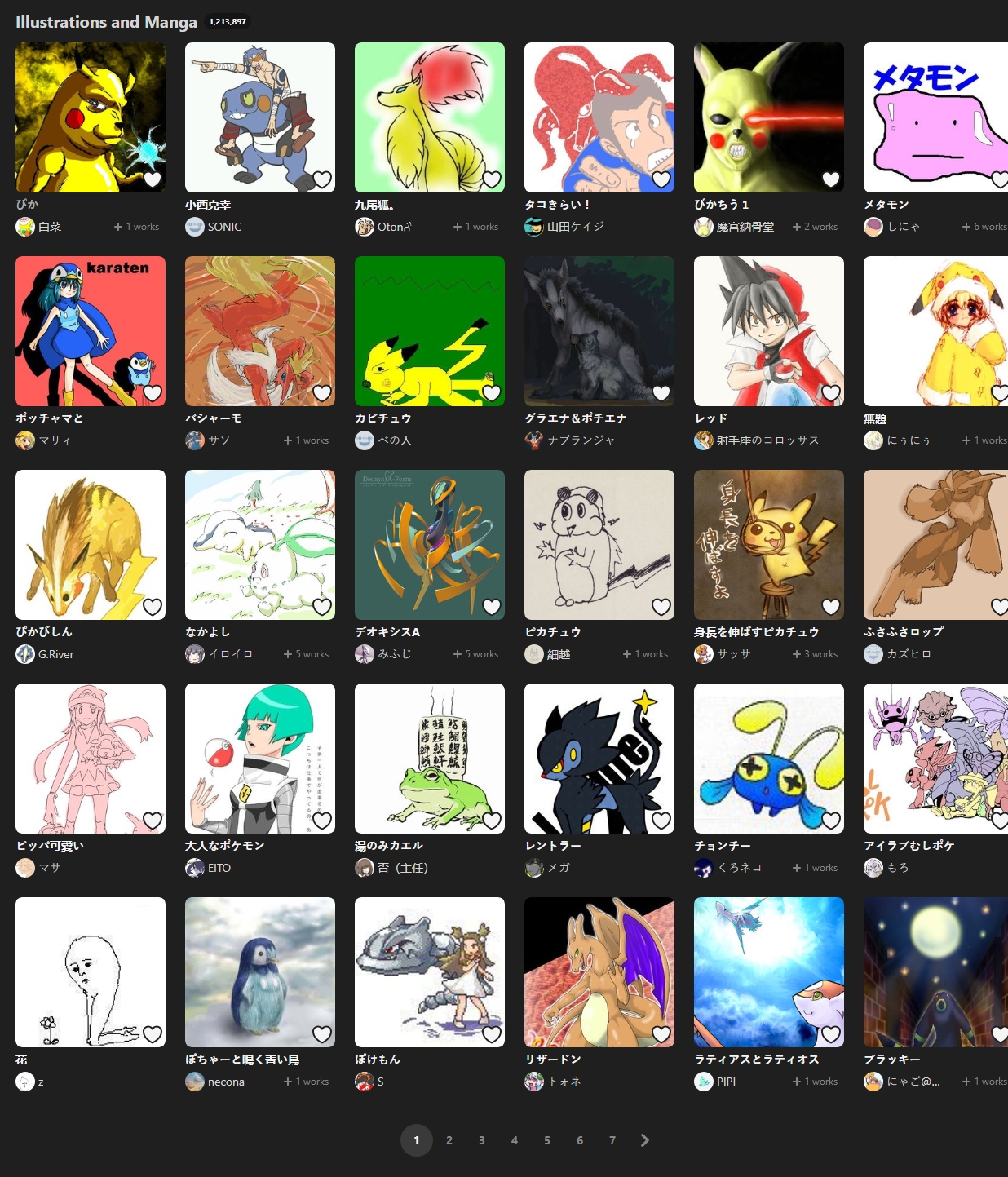Like the レッド artwork

[x=831, y=393]
